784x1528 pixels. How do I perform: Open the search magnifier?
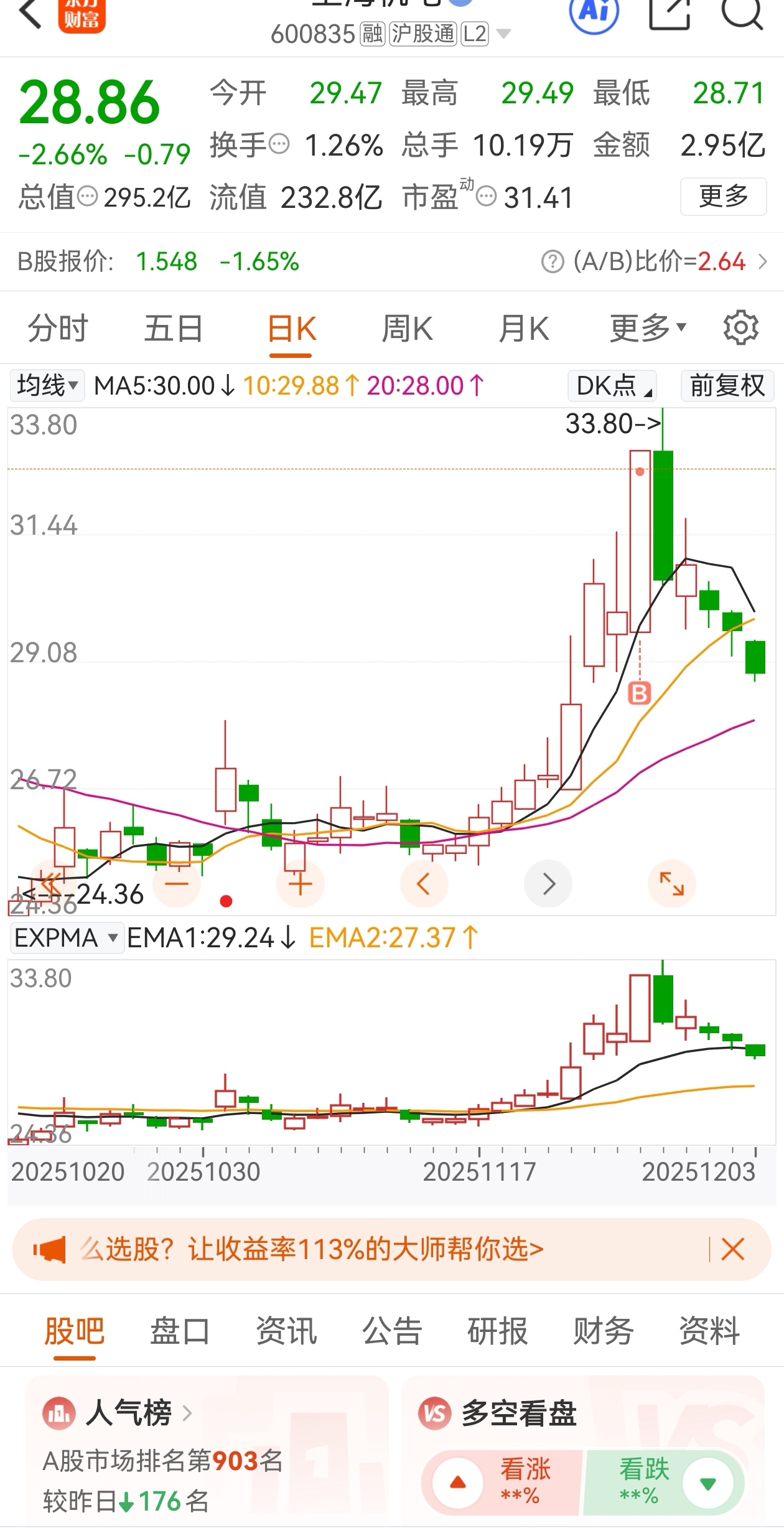tap(742, 12)
